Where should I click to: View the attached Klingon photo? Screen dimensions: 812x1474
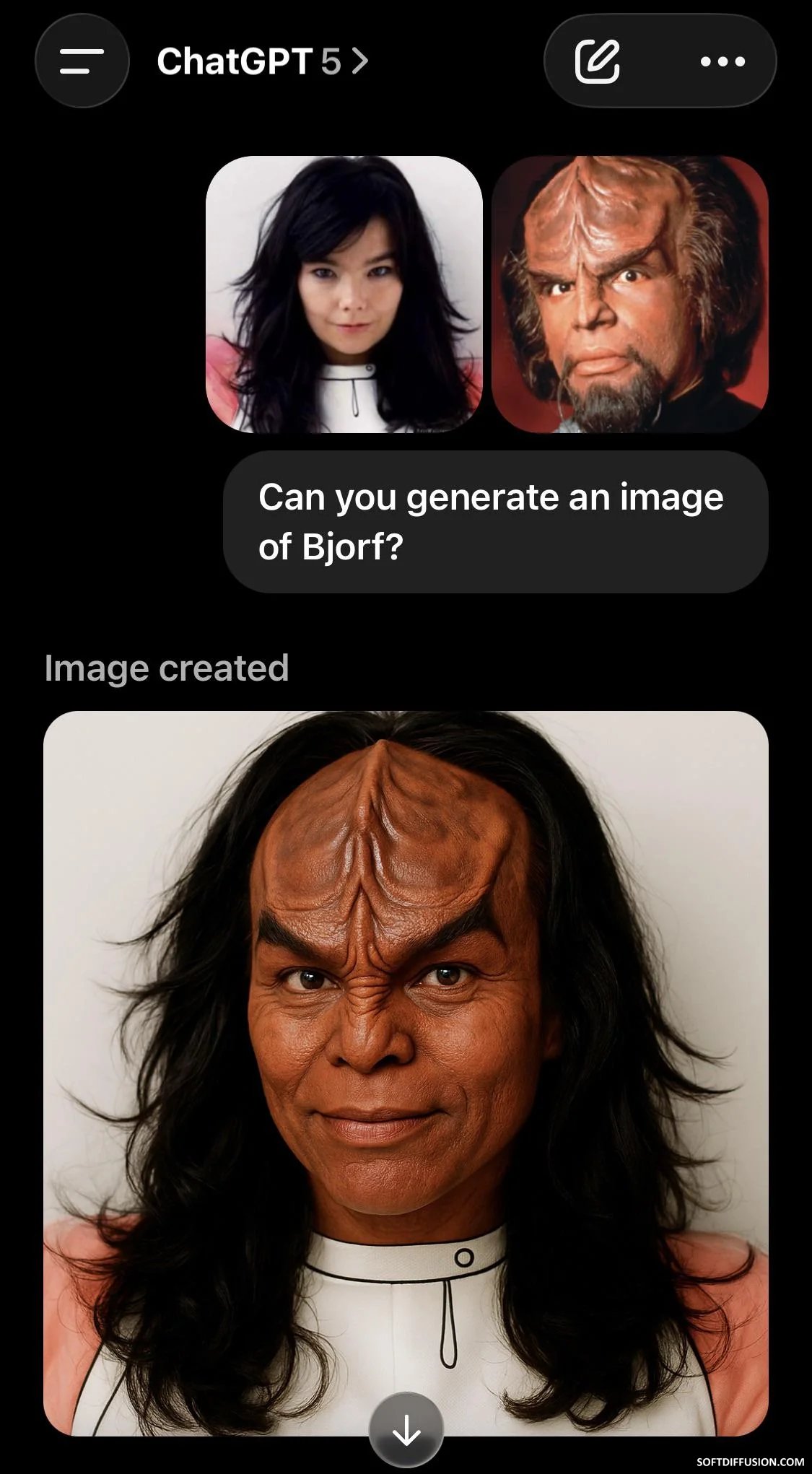(x=629, y=295)
